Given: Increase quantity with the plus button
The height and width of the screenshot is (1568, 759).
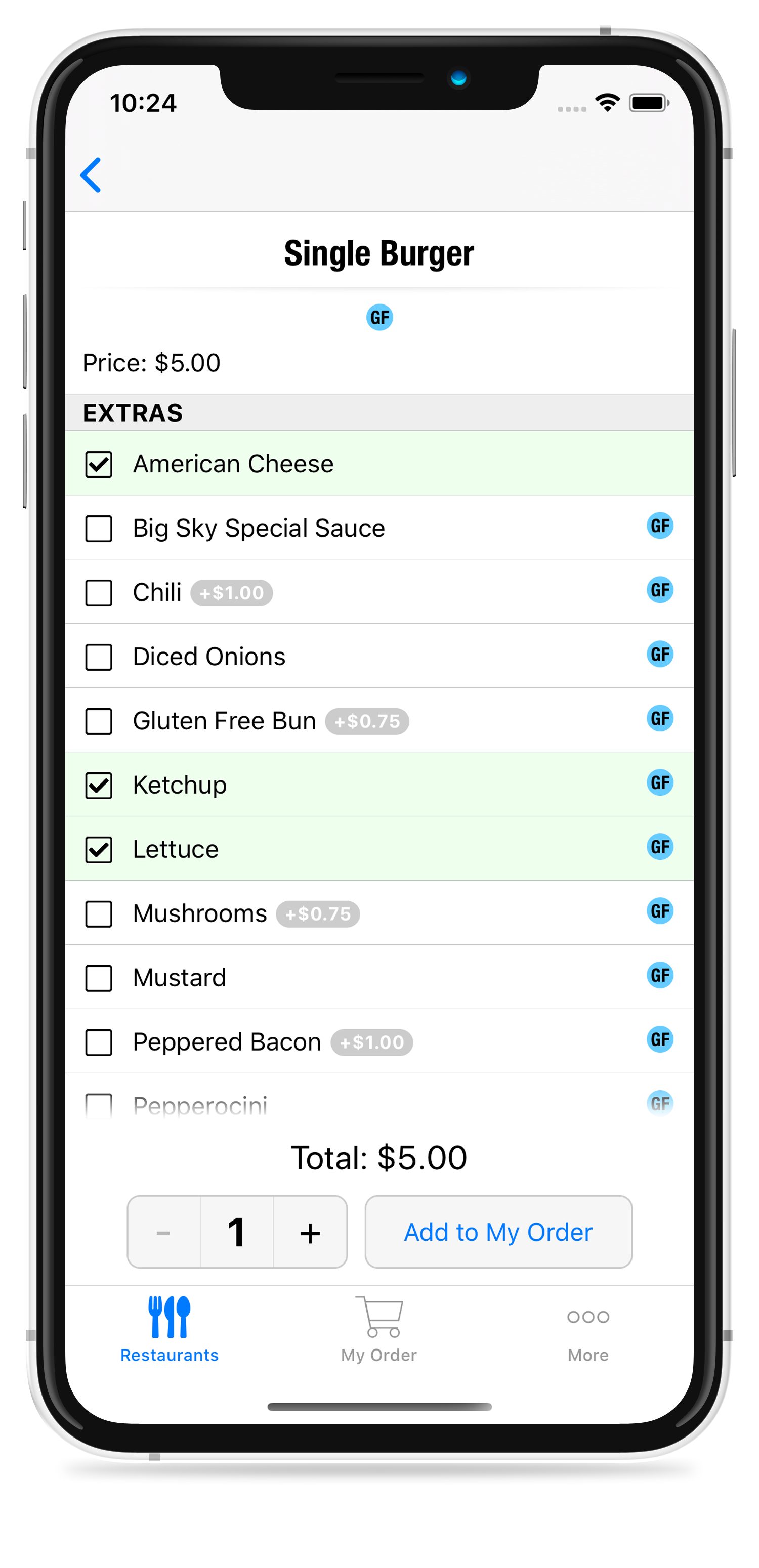Looking at the screenshot, I should point(310,1233).
